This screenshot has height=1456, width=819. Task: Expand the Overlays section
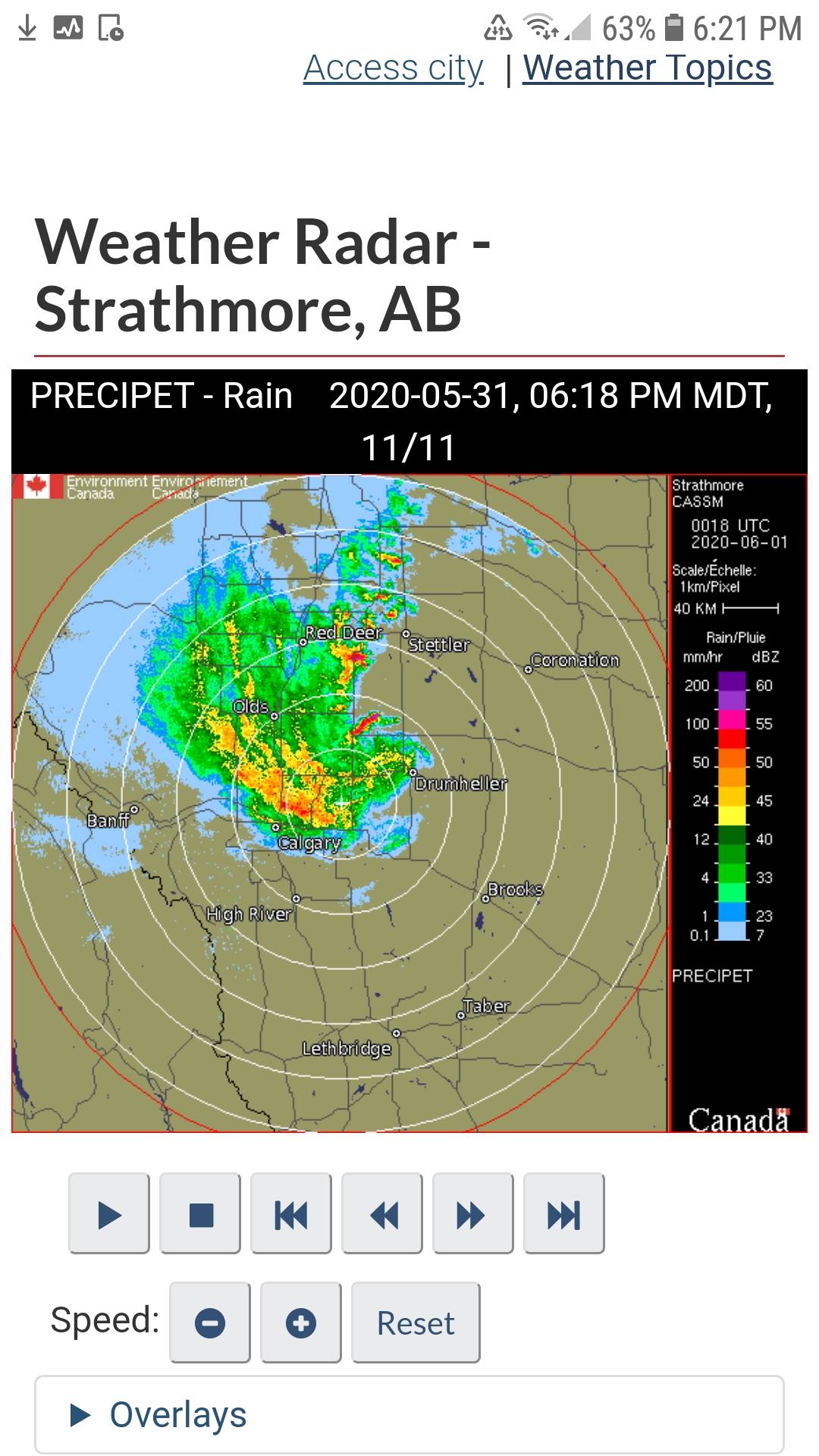(x=178, y=1415)
